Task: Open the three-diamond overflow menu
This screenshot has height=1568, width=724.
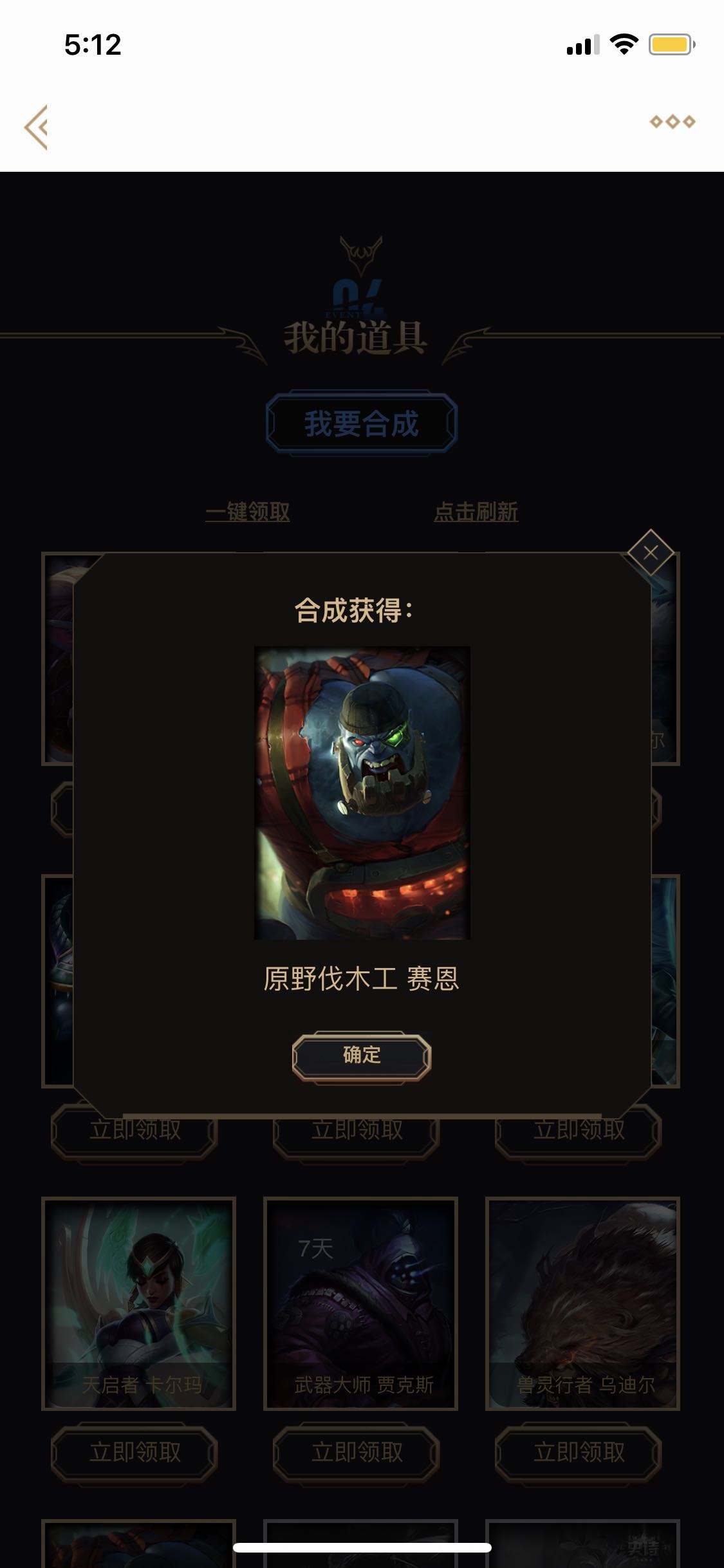Action: [x=673, y=122]
